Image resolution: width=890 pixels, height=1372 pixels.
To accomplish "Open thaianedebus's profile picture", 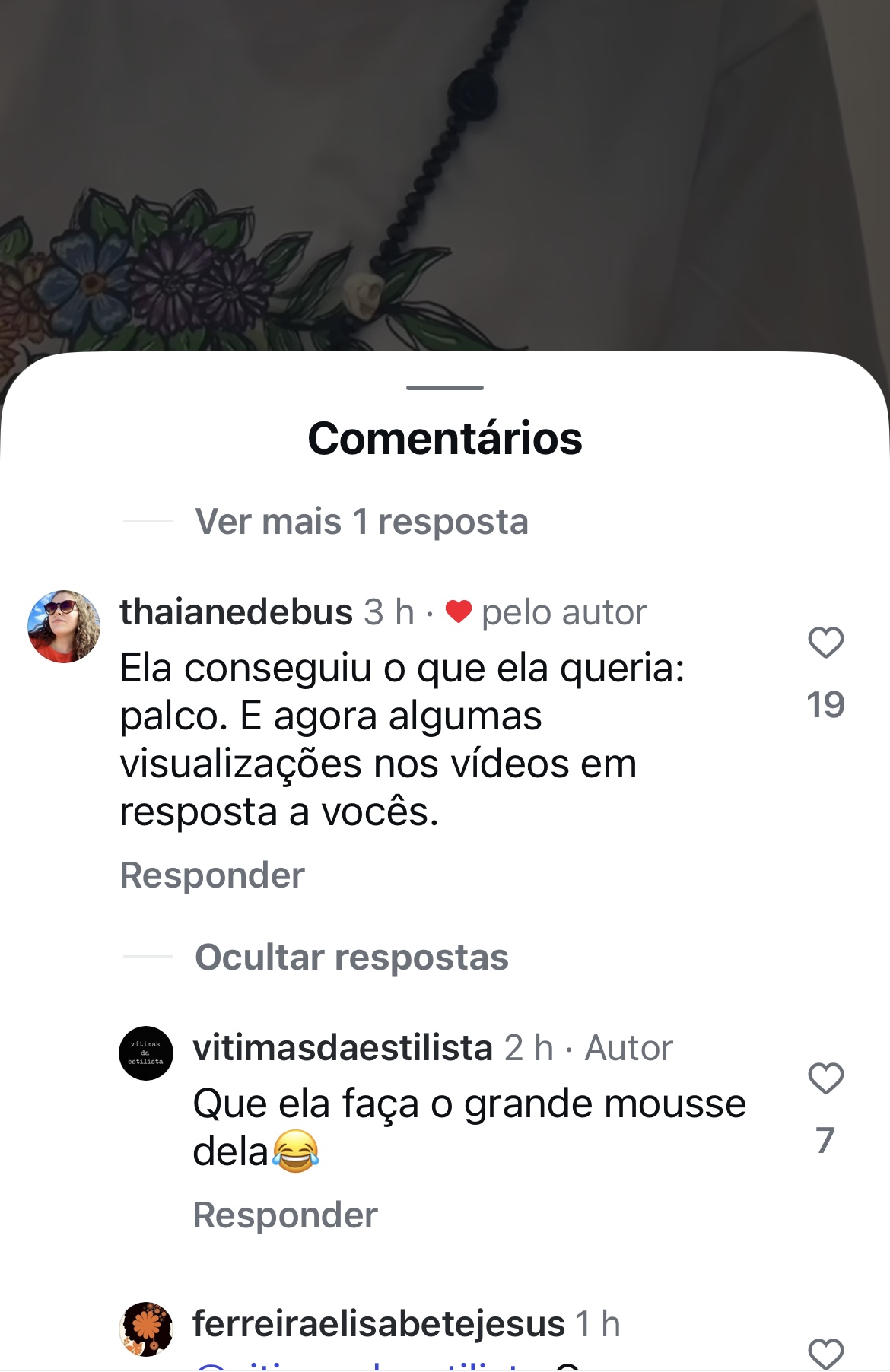I will (64, 626).
